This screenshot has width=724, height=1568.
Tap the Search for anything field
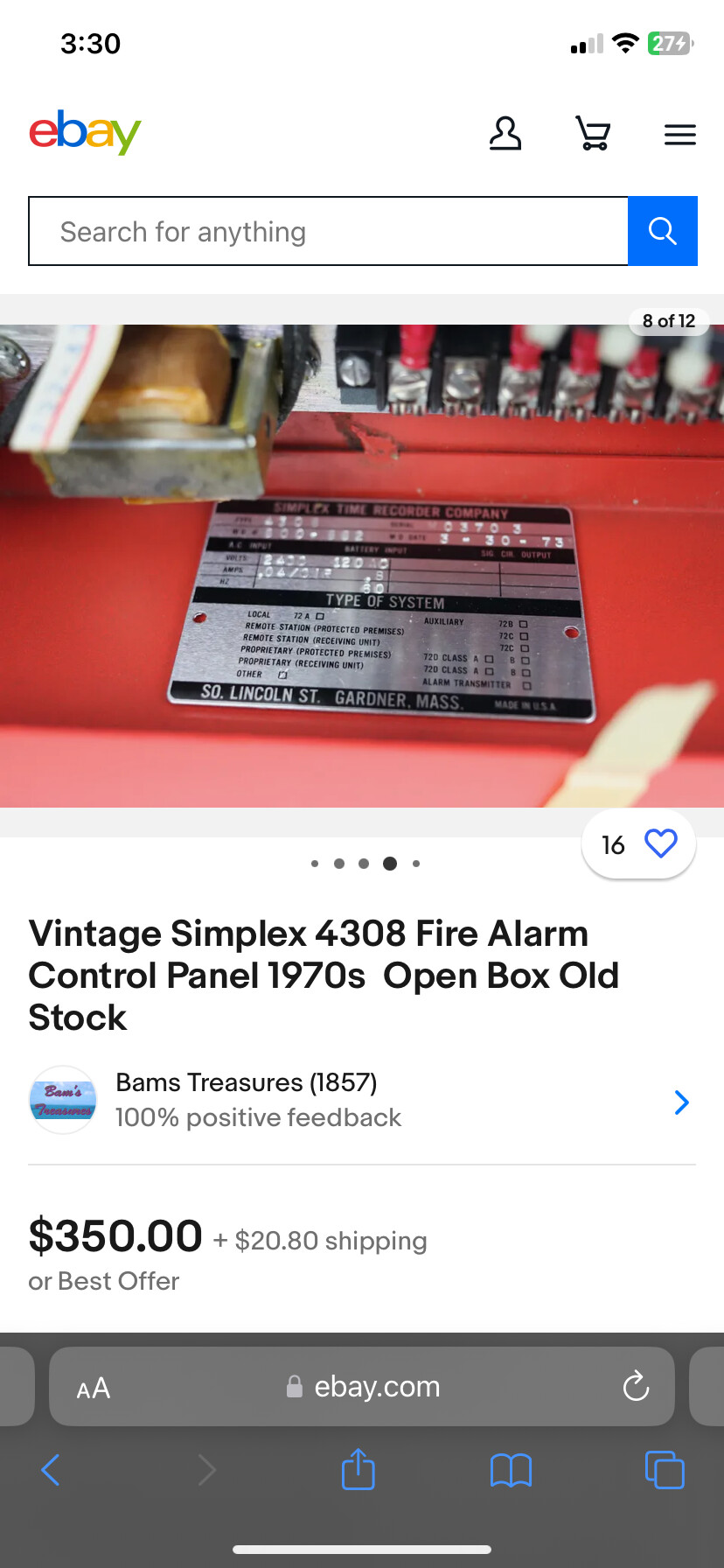pyautogui.click(x=328, y=232)
